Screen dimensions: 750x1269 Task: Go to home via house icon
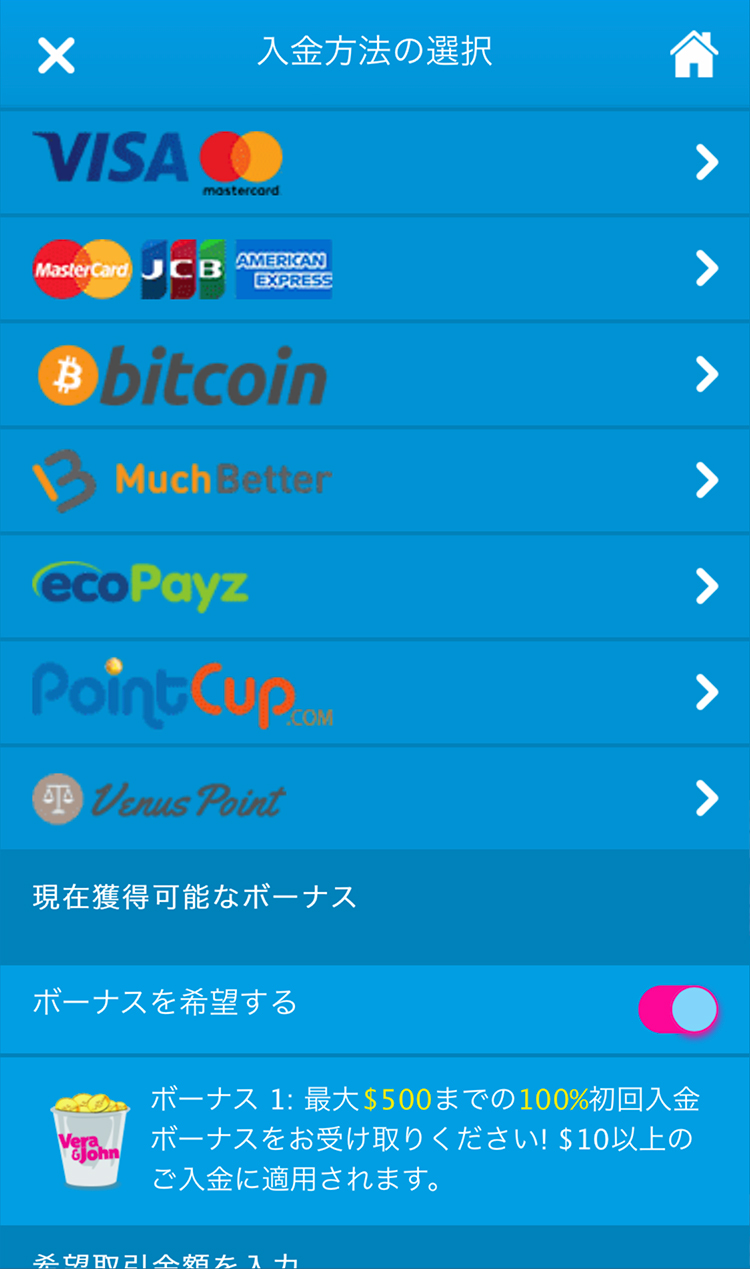click(x=694, y=54)
